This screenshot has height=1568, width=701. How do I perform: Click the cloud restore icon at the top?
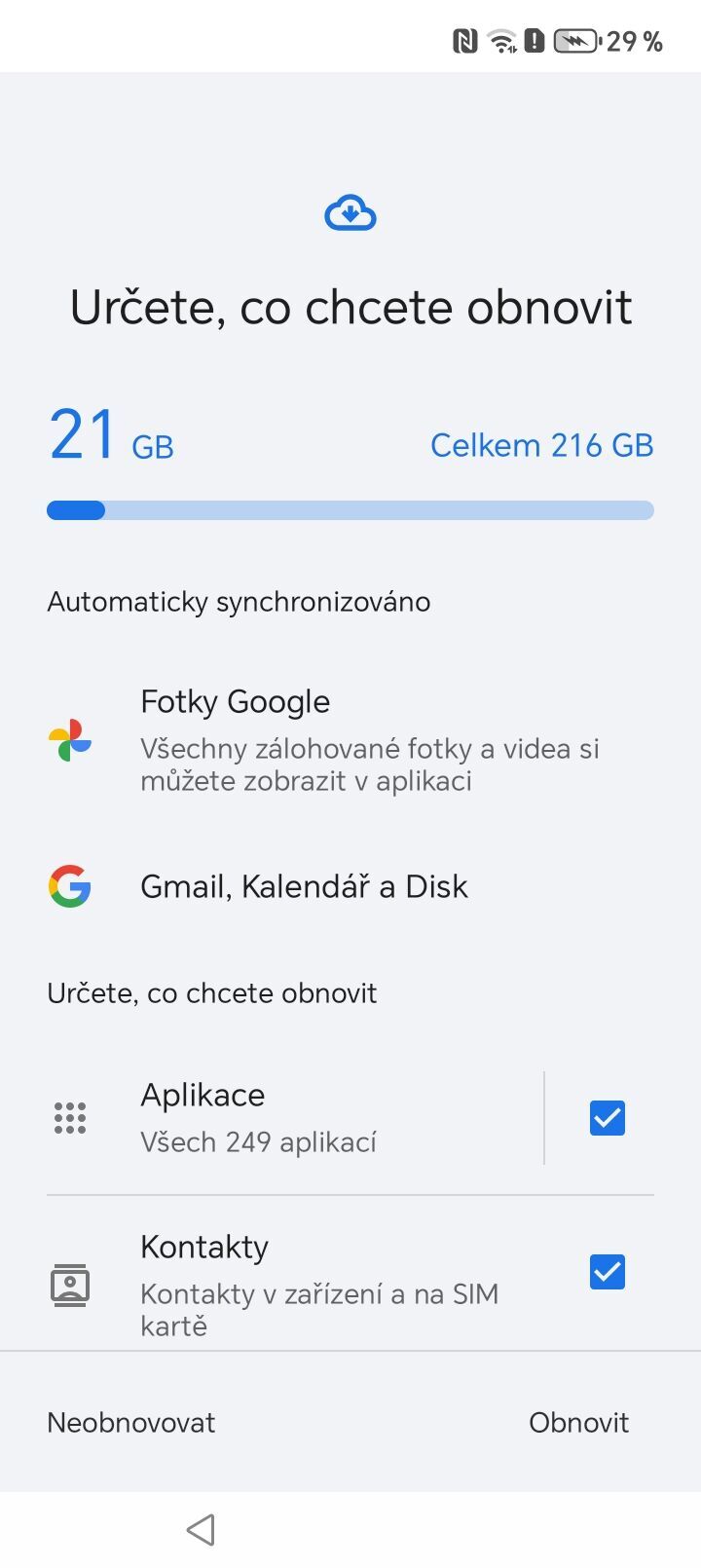coord(350,212)
